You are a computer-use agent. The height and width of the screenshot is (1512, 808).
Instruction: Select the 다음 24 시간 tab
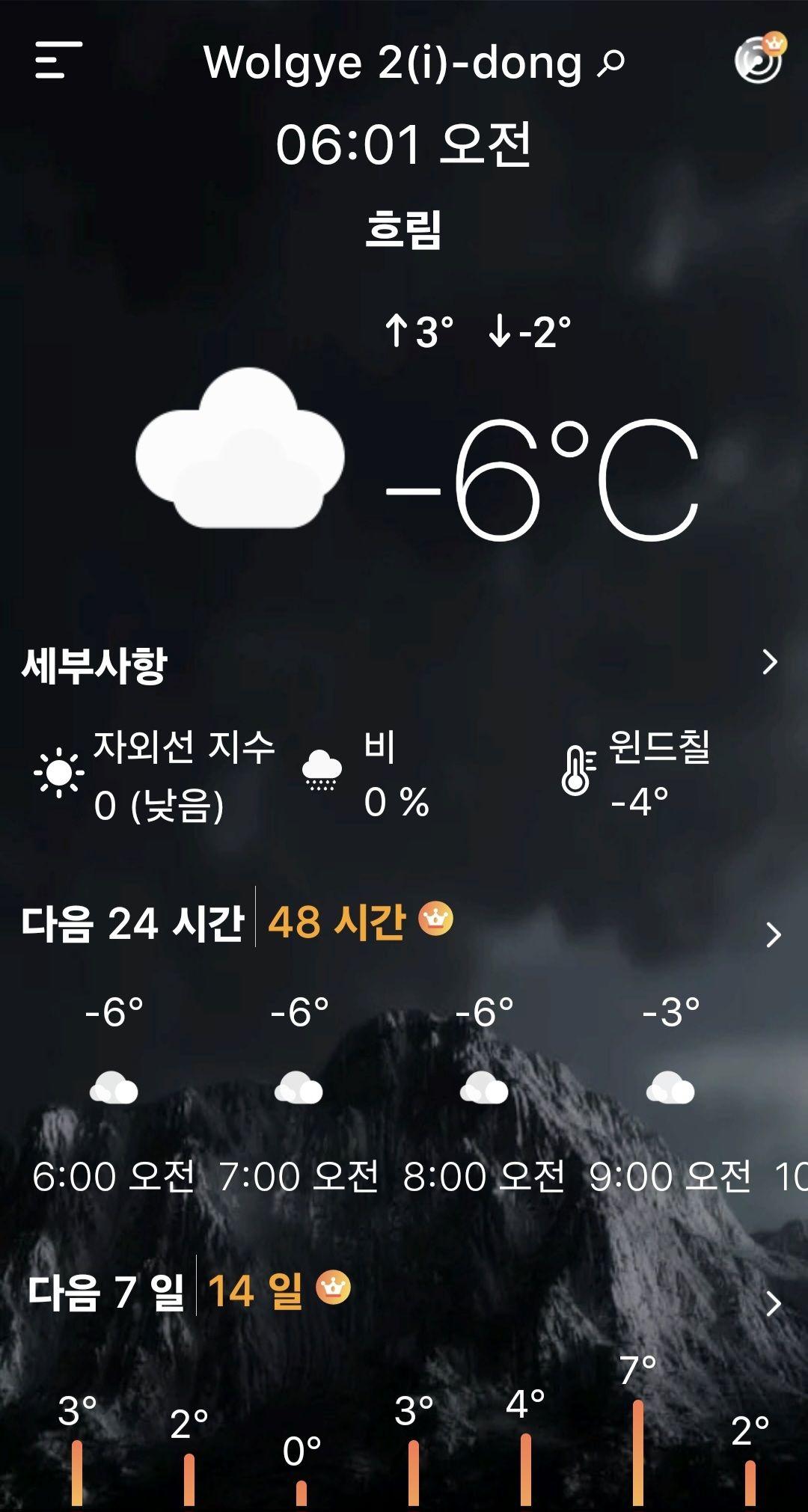(132, 922)
